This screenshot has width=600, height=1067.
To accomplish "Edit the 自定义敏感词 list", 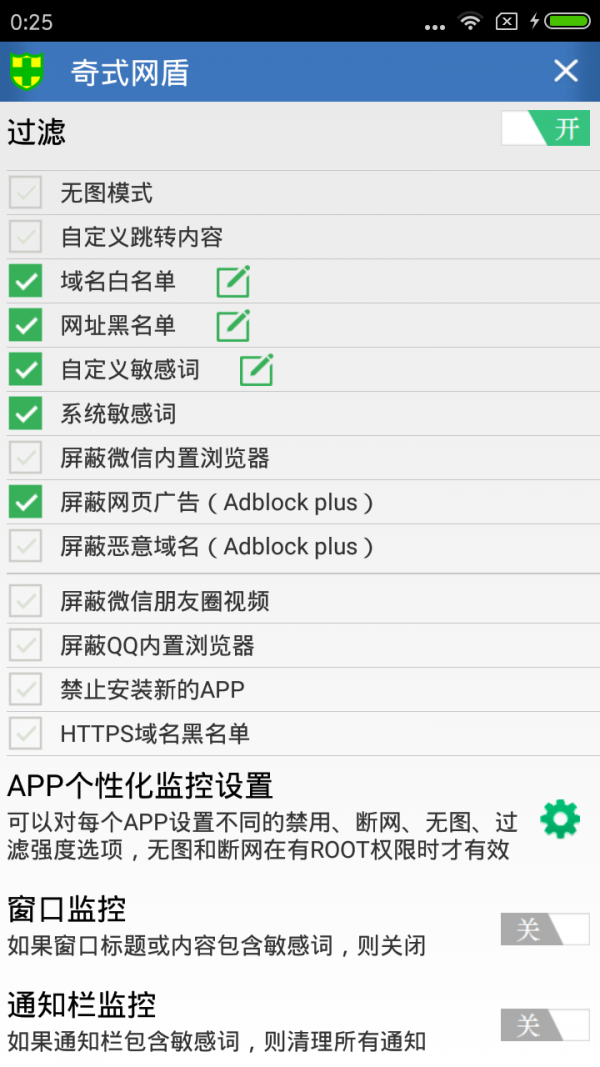I will (x=256, y=369).
